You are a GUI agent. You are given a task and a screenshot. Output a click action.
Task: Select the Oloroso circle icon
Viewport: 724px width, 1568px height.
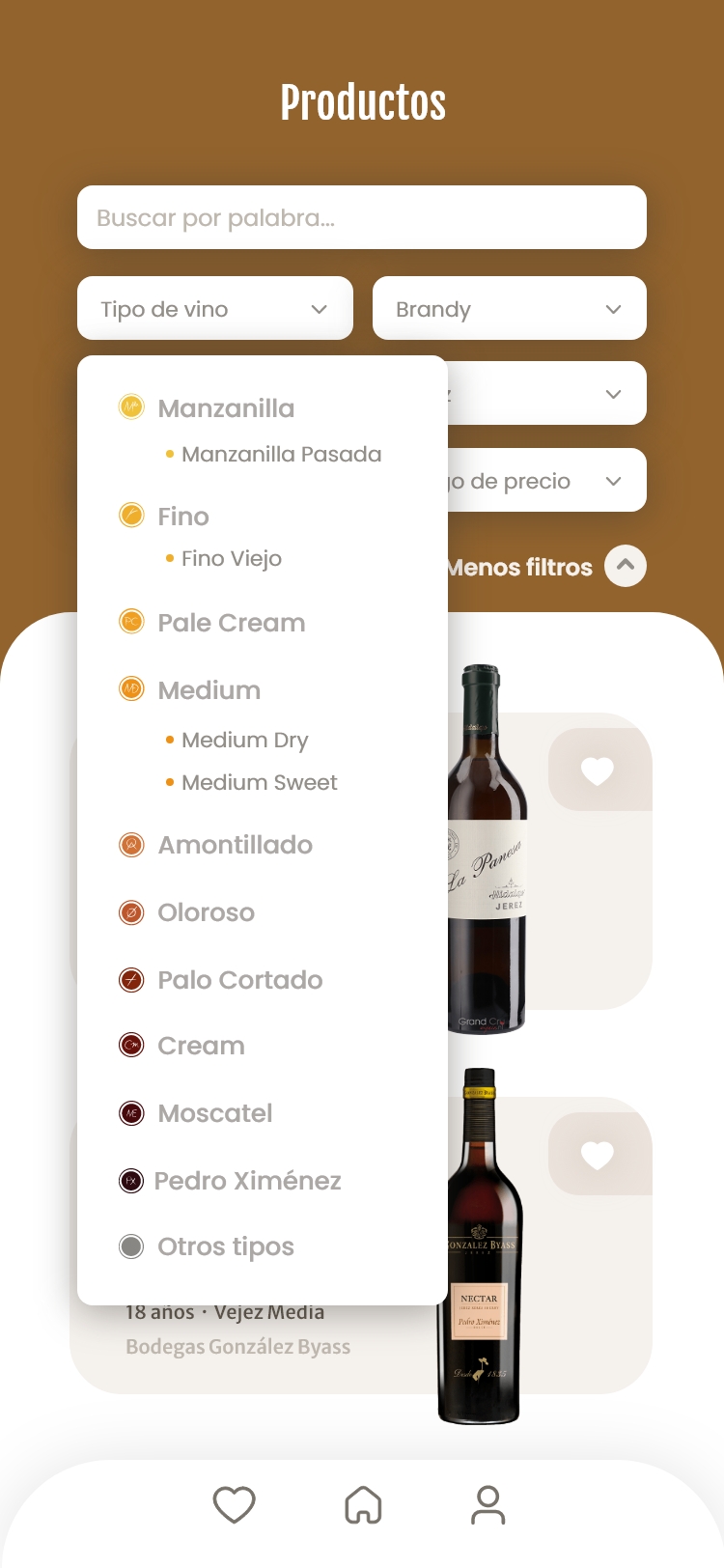coord(132,911)
